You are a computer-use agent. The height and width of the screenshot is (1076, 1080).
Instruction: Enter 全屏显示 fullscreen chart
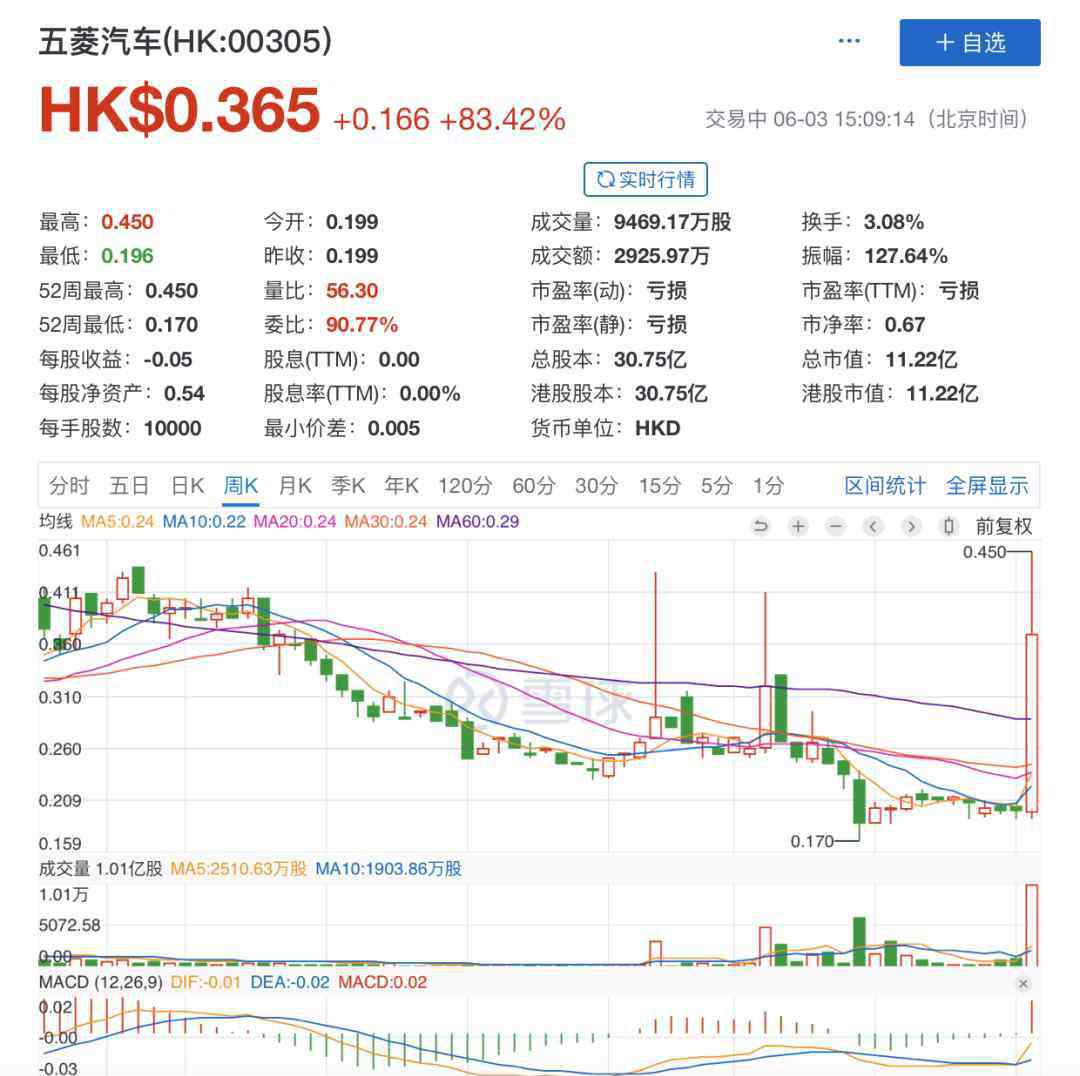(x=987, y=486)
